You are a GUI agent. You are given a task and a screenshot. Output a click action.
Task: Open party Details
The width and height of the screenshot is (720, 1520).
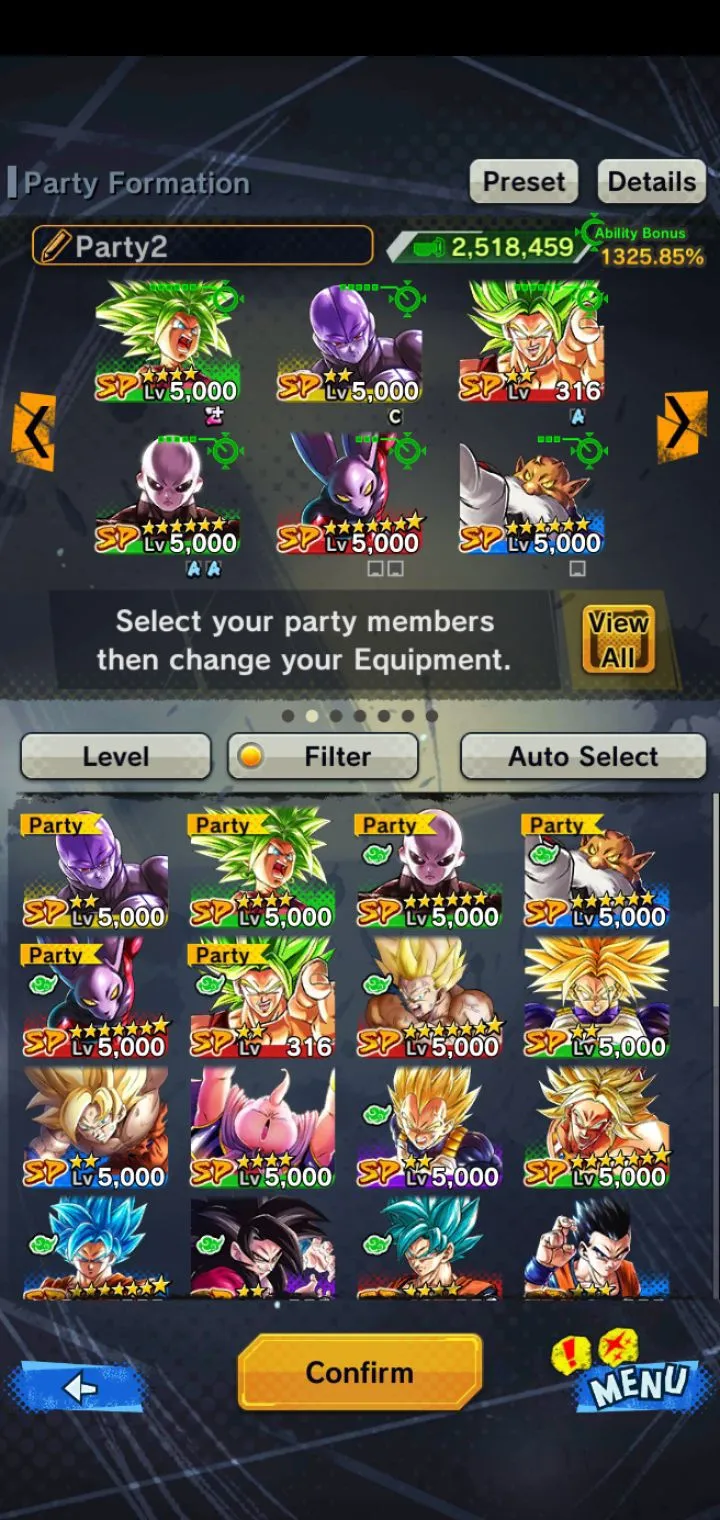[651, 182]
